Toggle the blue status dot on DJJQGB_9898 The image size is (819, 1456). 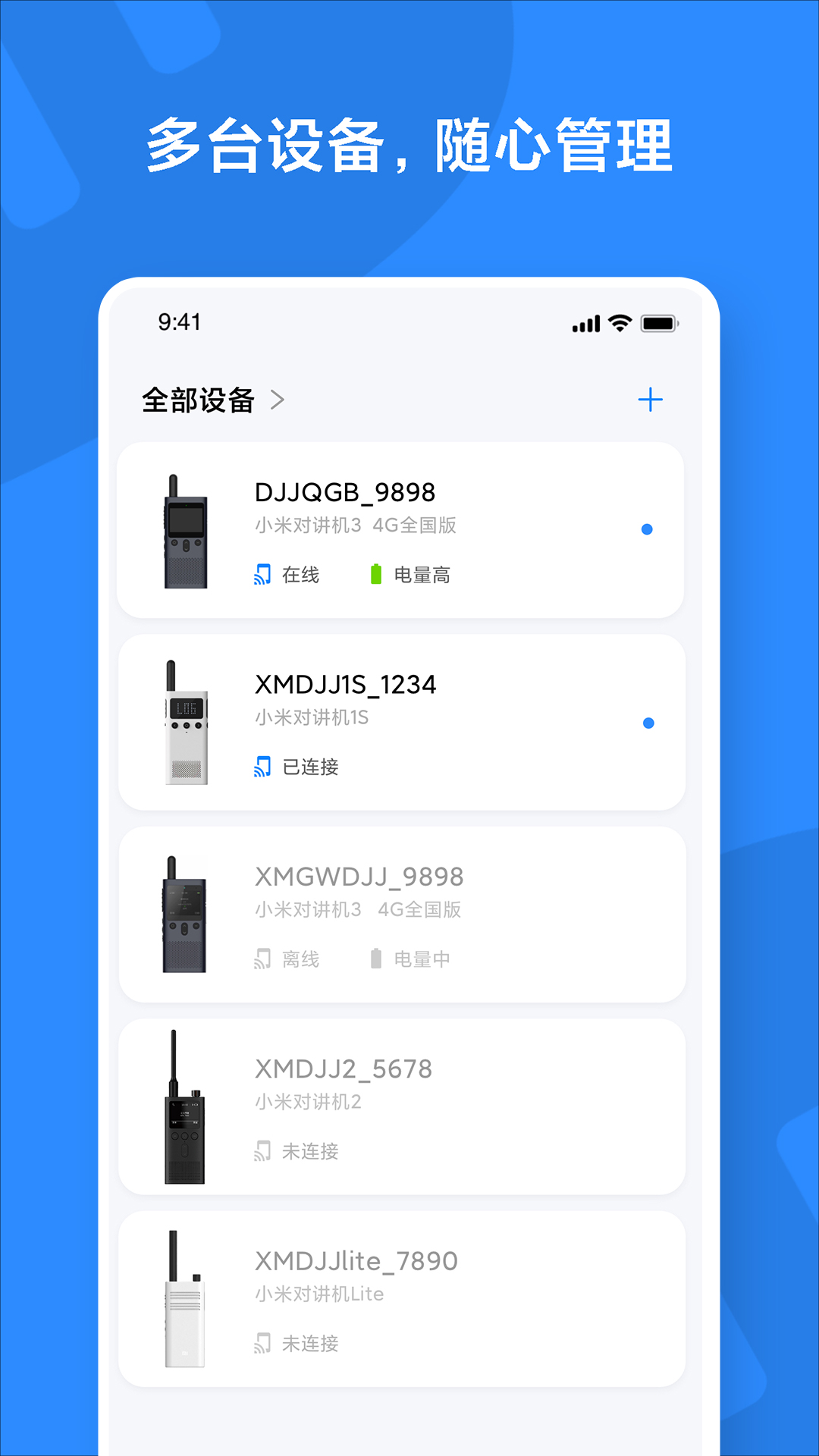[648, 529]
